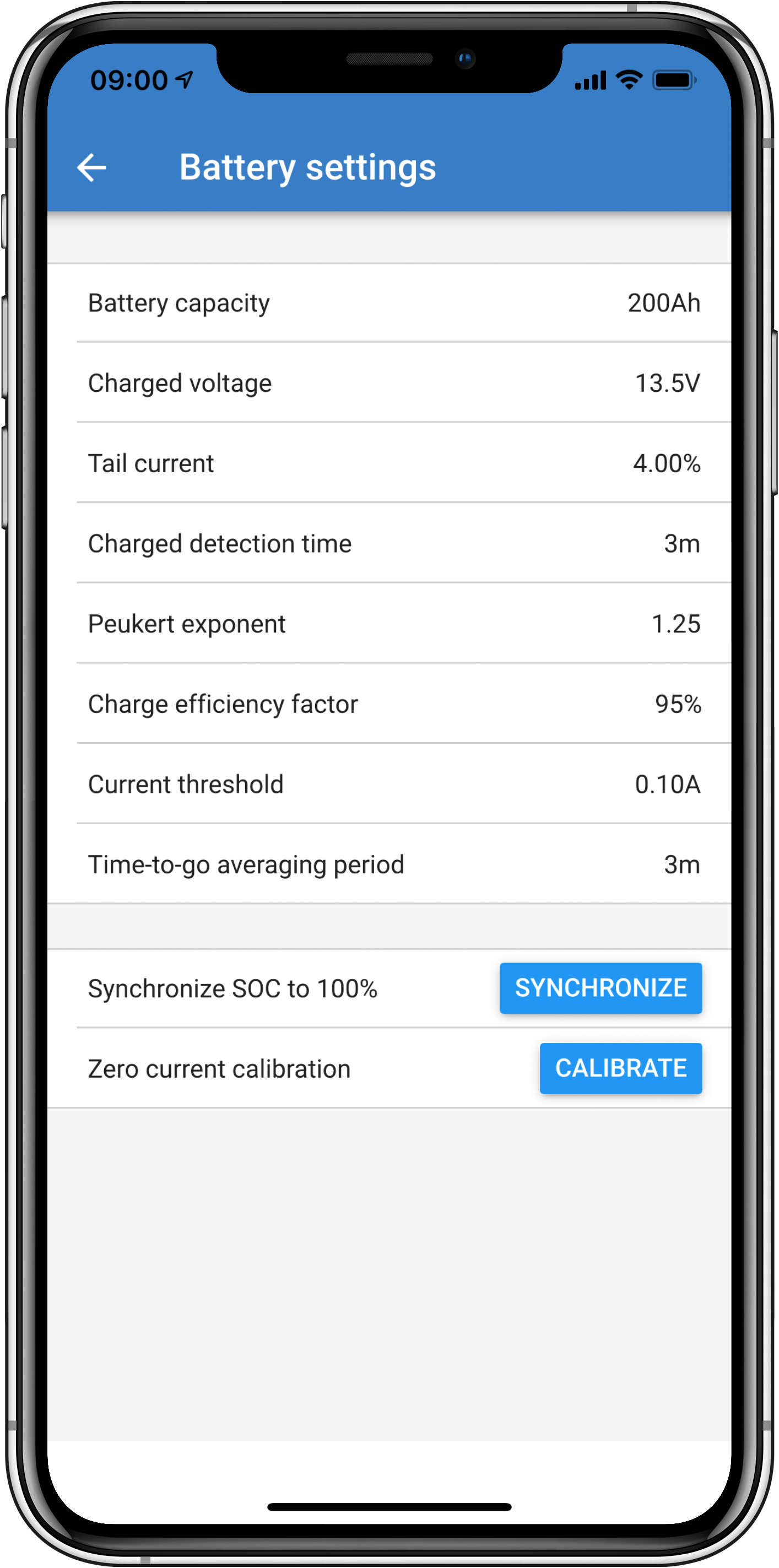The height and width of the screenshot is (1568, 779).
Task: Tap the SYNCHRONIZE button
Action: (x=600, y=988)
